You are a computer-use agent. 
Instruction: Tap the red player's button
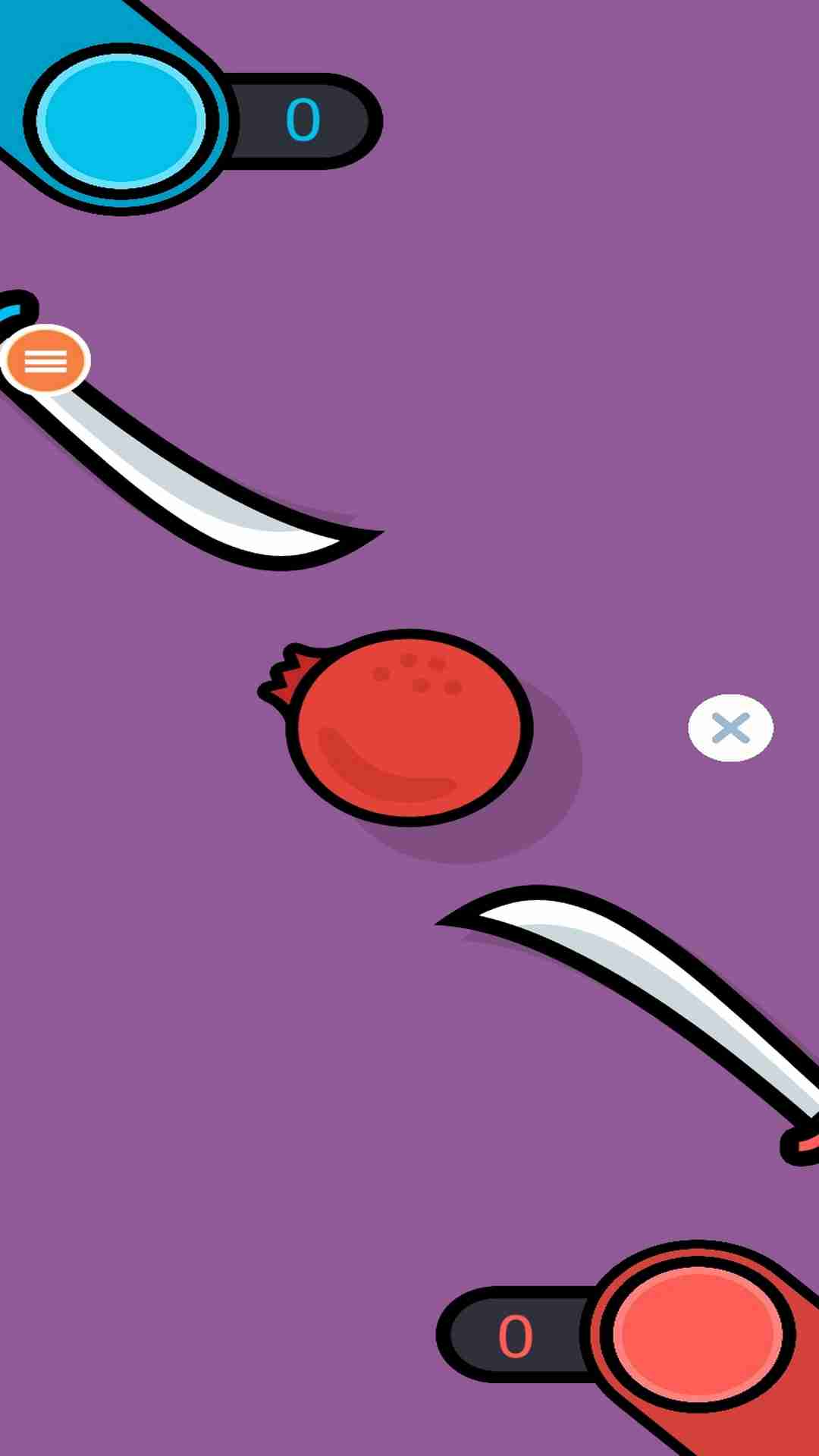pyautogui.click(x=697, y=1333)
